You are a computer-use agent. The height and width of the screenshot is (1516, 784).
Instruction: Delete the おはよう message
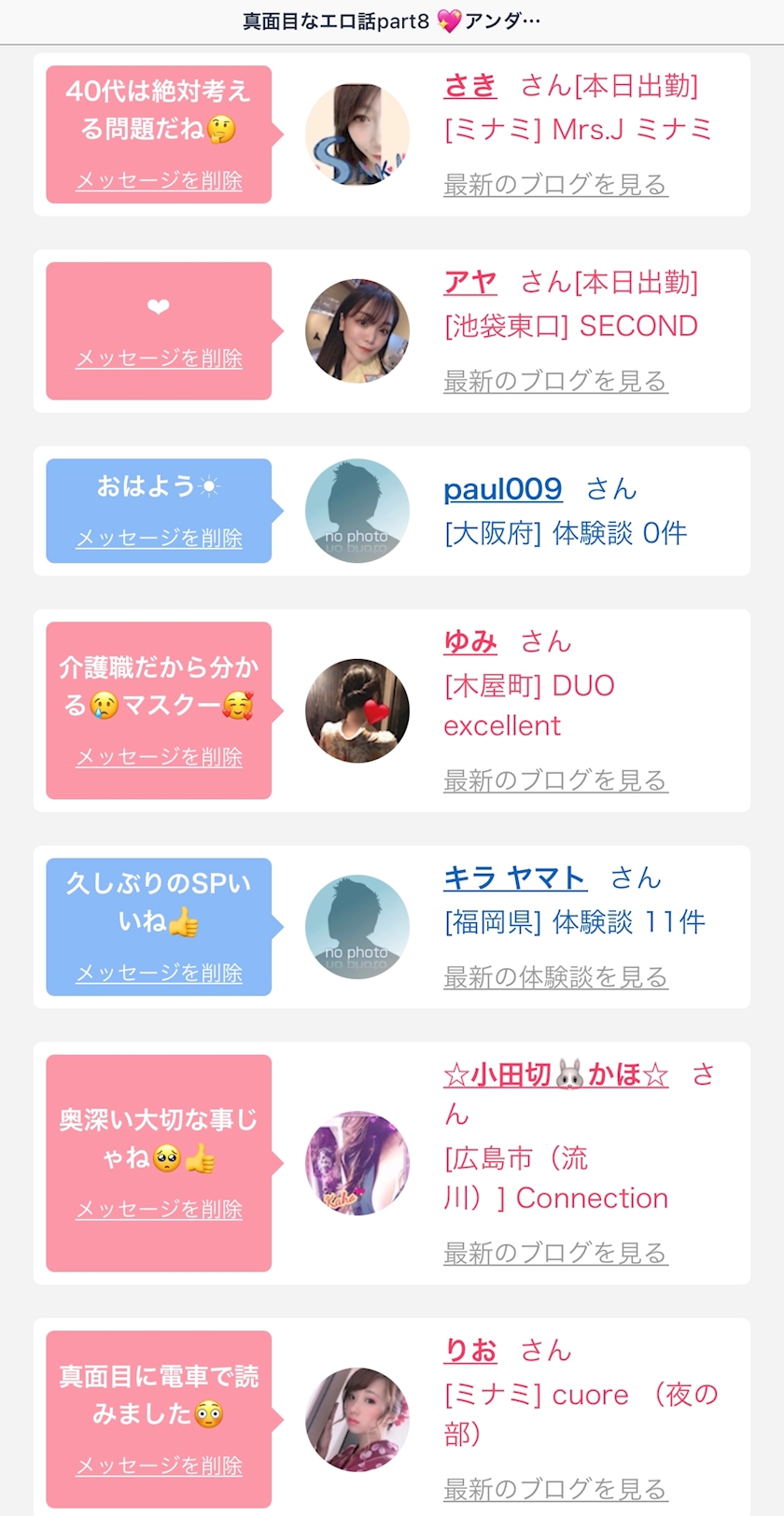159,538
